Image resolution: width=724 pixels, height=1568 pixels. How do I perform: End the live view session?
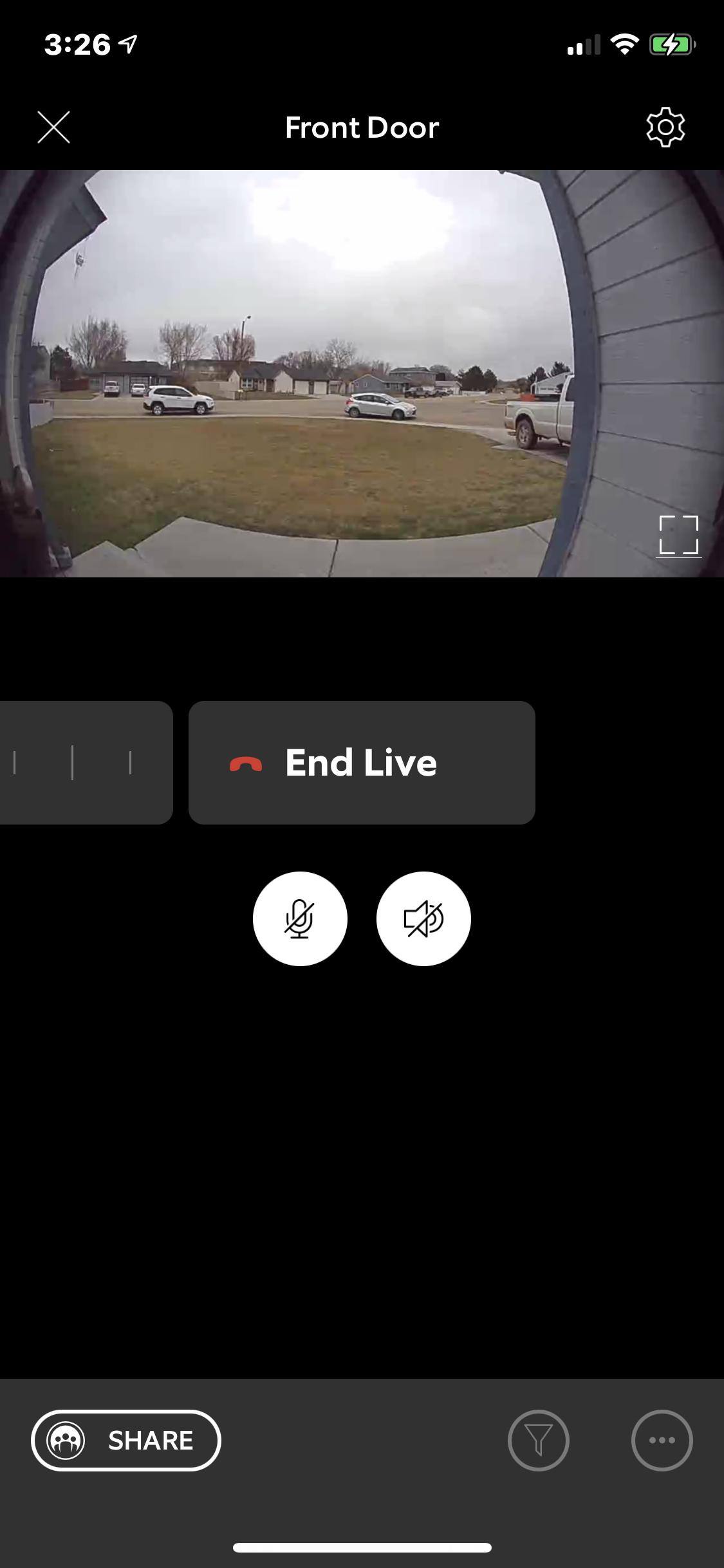[x=362, y=763]
